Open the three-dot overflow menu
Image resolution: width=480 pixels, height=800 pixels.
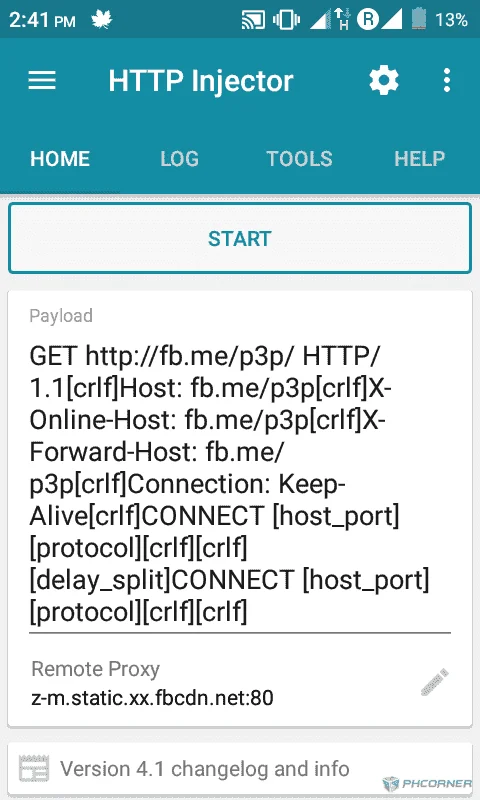click(447, 81)
